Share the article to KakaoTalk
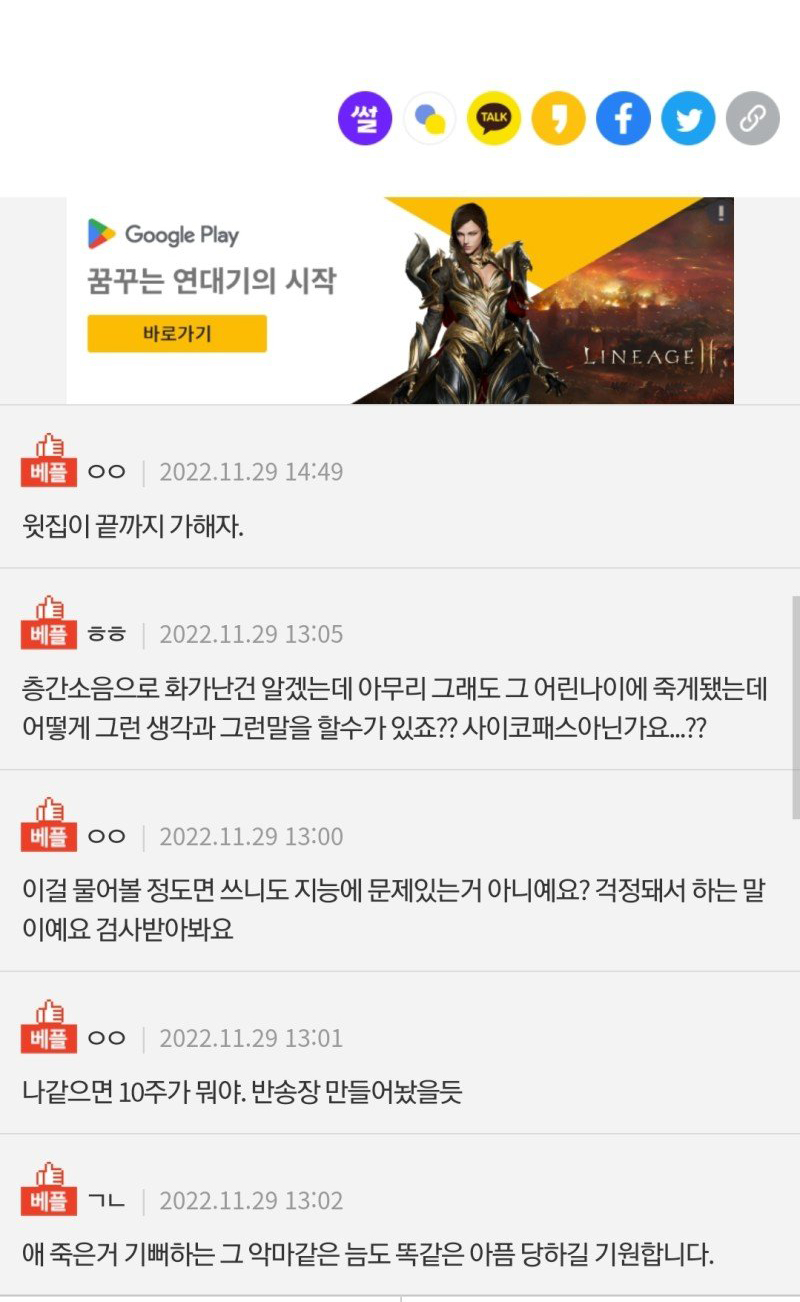 [494, 118]
